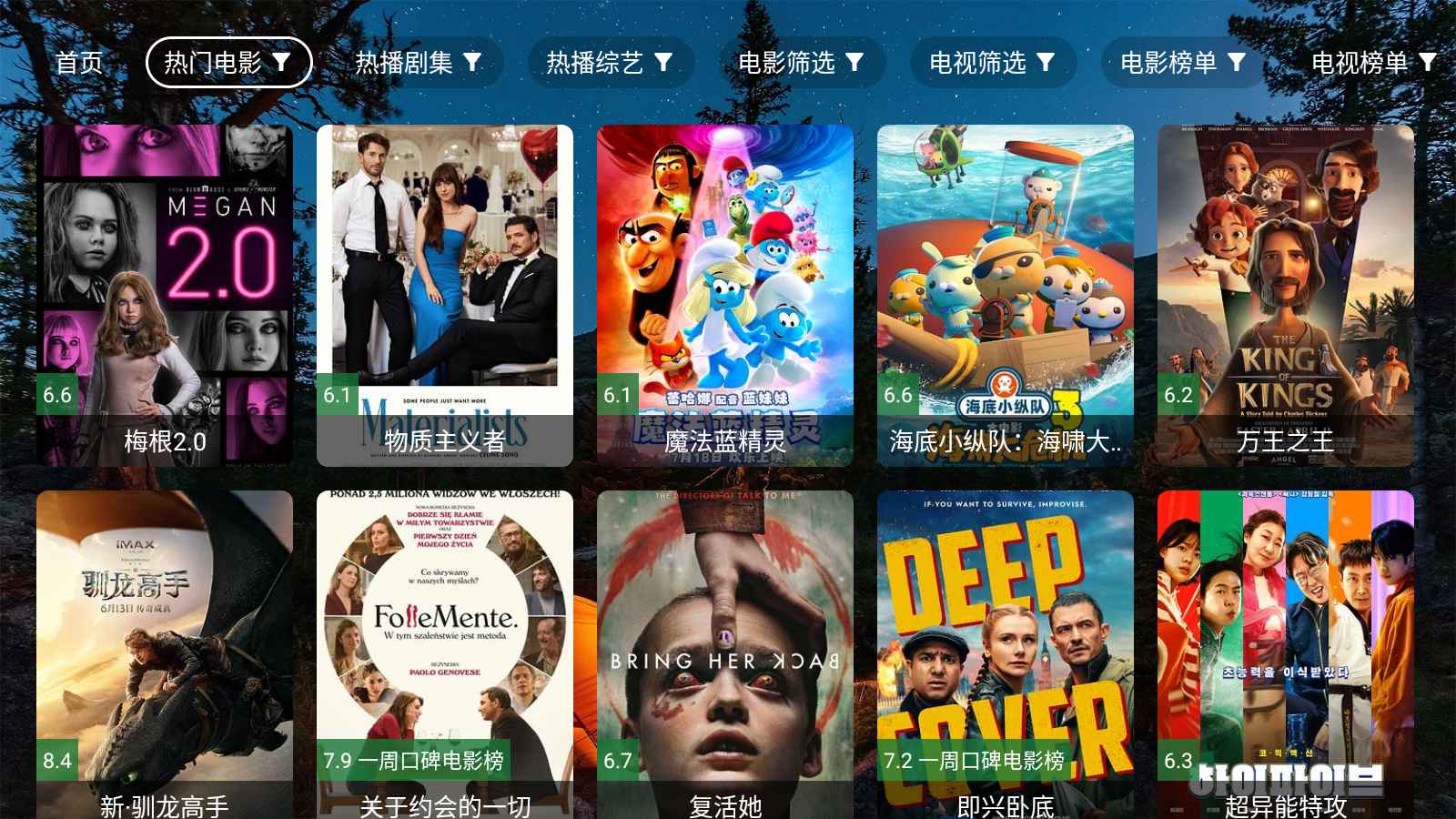Open 新·驯龙高手 movie
This screenshot has width=1456, height=819.
click(x=165, y=653)
